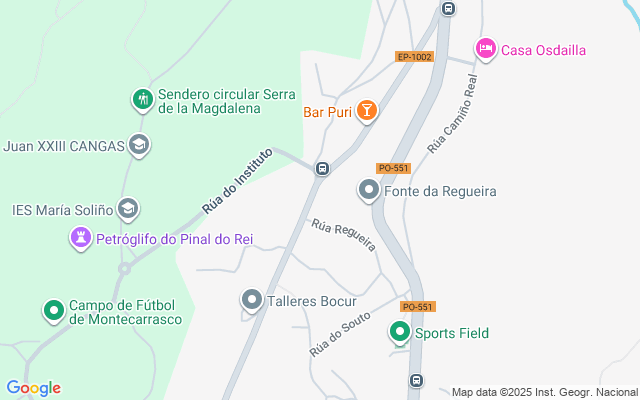Tap the Petróglifo do Pinal do Rei marker
The height and width of the screenshot is (400, 640).
click(x=80, y=239)
